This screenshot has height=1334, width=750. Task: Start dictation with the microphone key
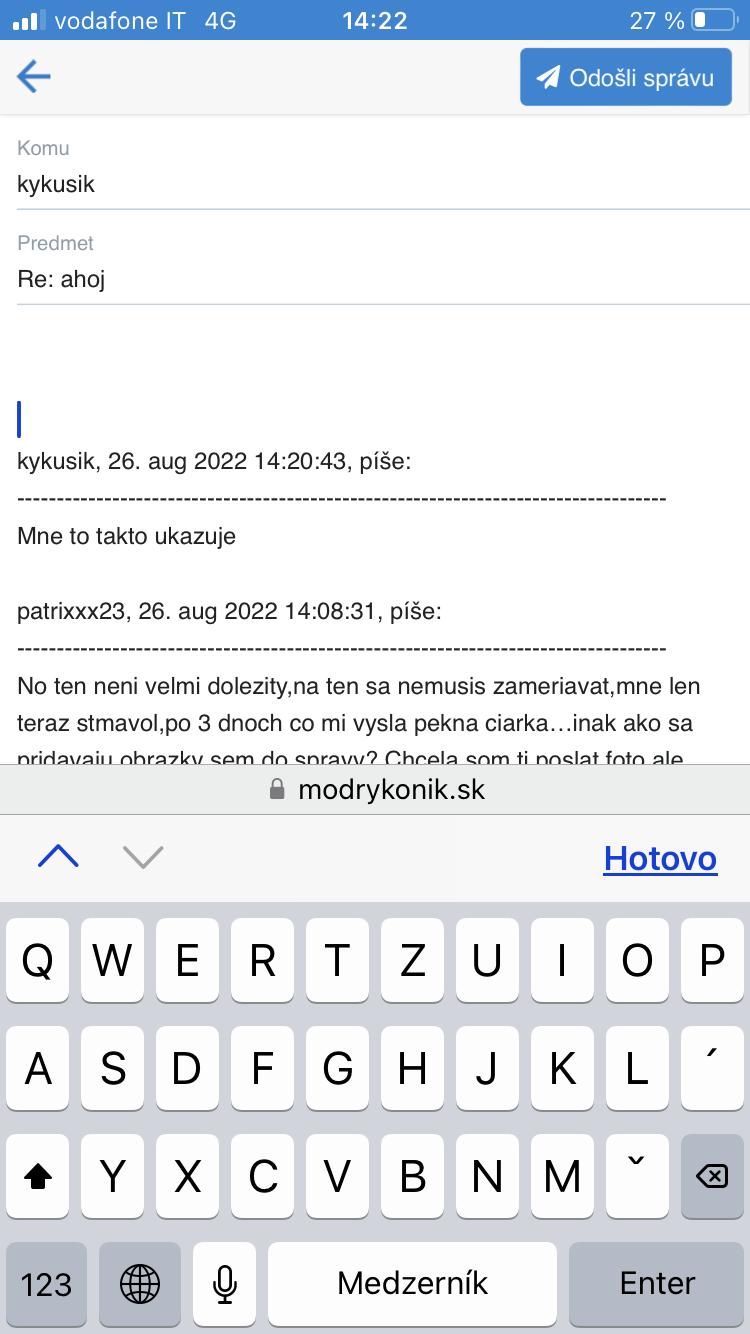(226, 1283)
